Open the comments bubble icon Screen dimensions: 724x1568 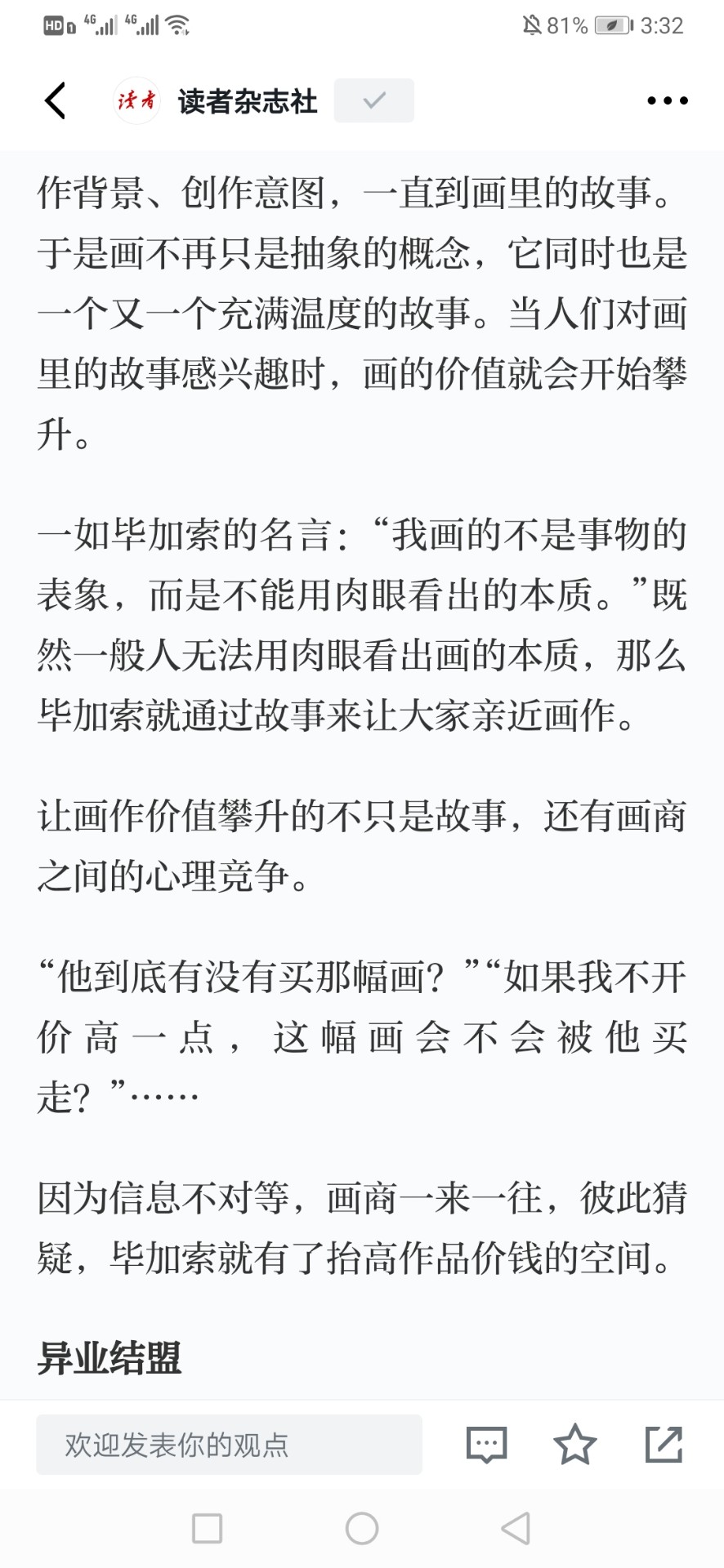(487, 1445)
